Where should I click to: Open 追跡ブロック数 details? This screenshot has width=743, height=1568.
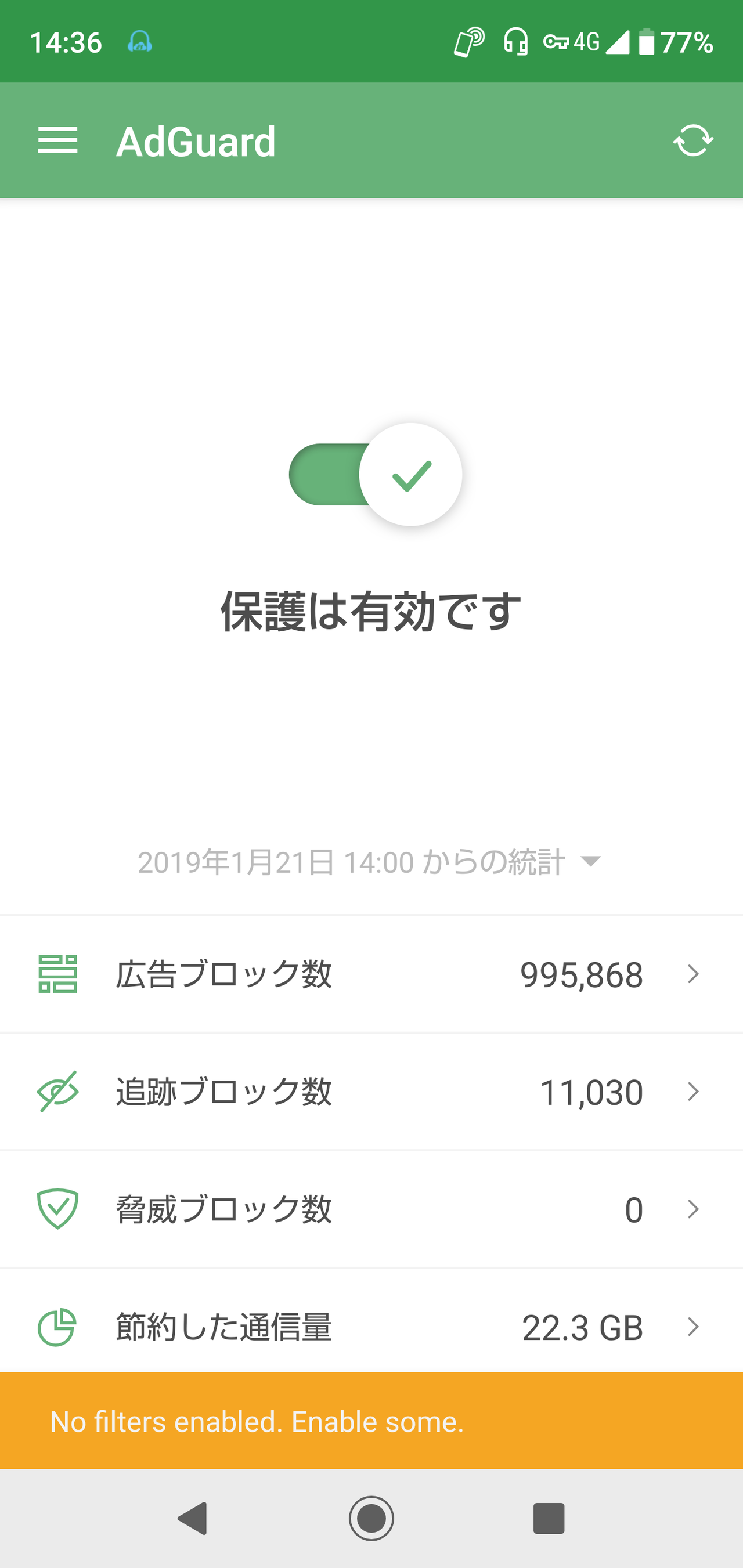[371, 1092]
